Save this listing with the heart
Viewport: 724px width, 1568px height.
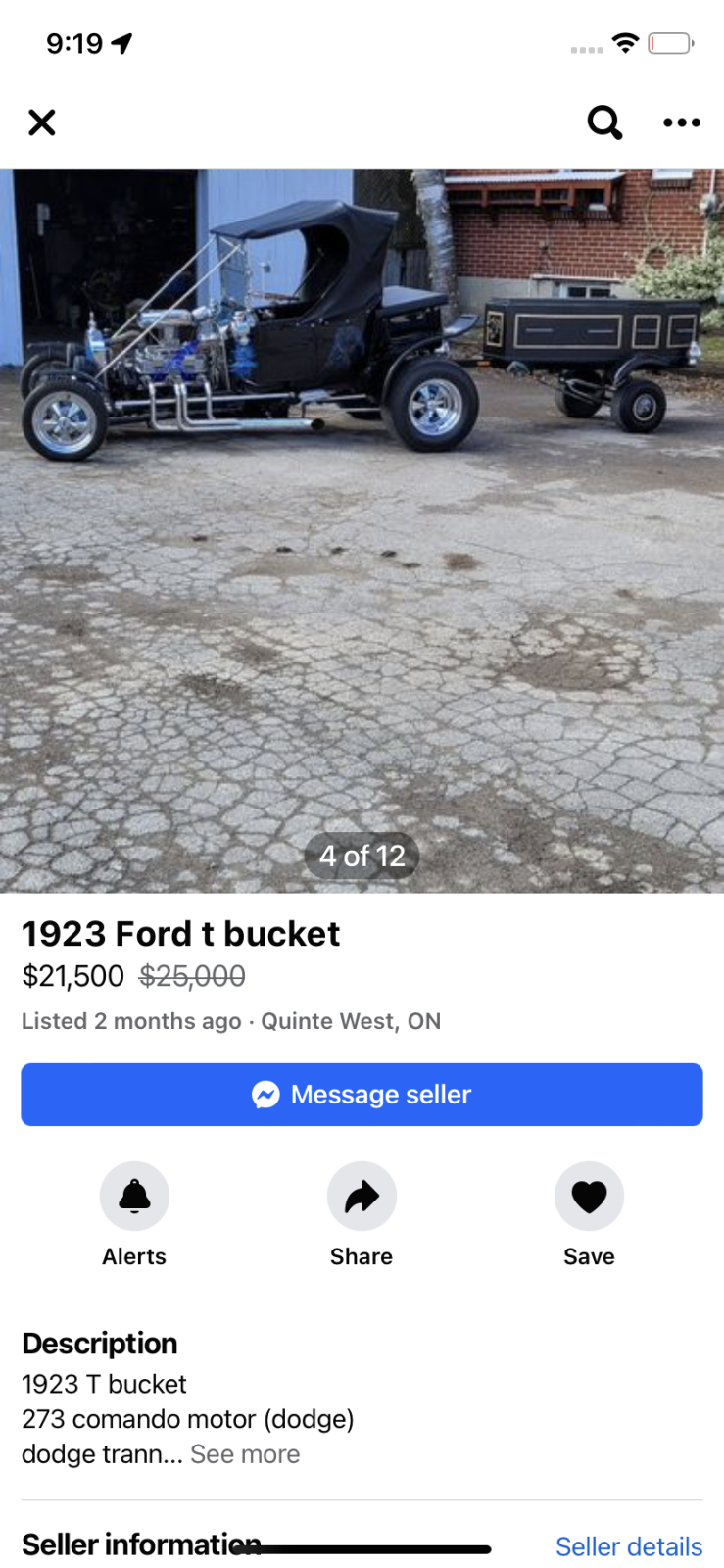pos(589,1197)
